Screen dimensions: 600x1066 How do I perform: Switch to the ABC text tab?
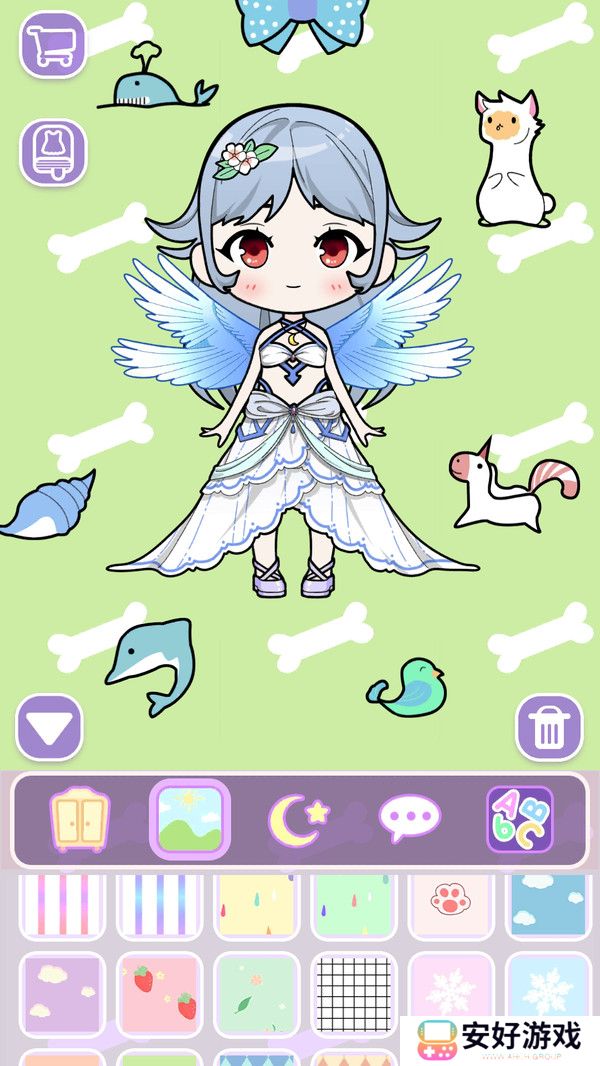(x=519, y=819)
